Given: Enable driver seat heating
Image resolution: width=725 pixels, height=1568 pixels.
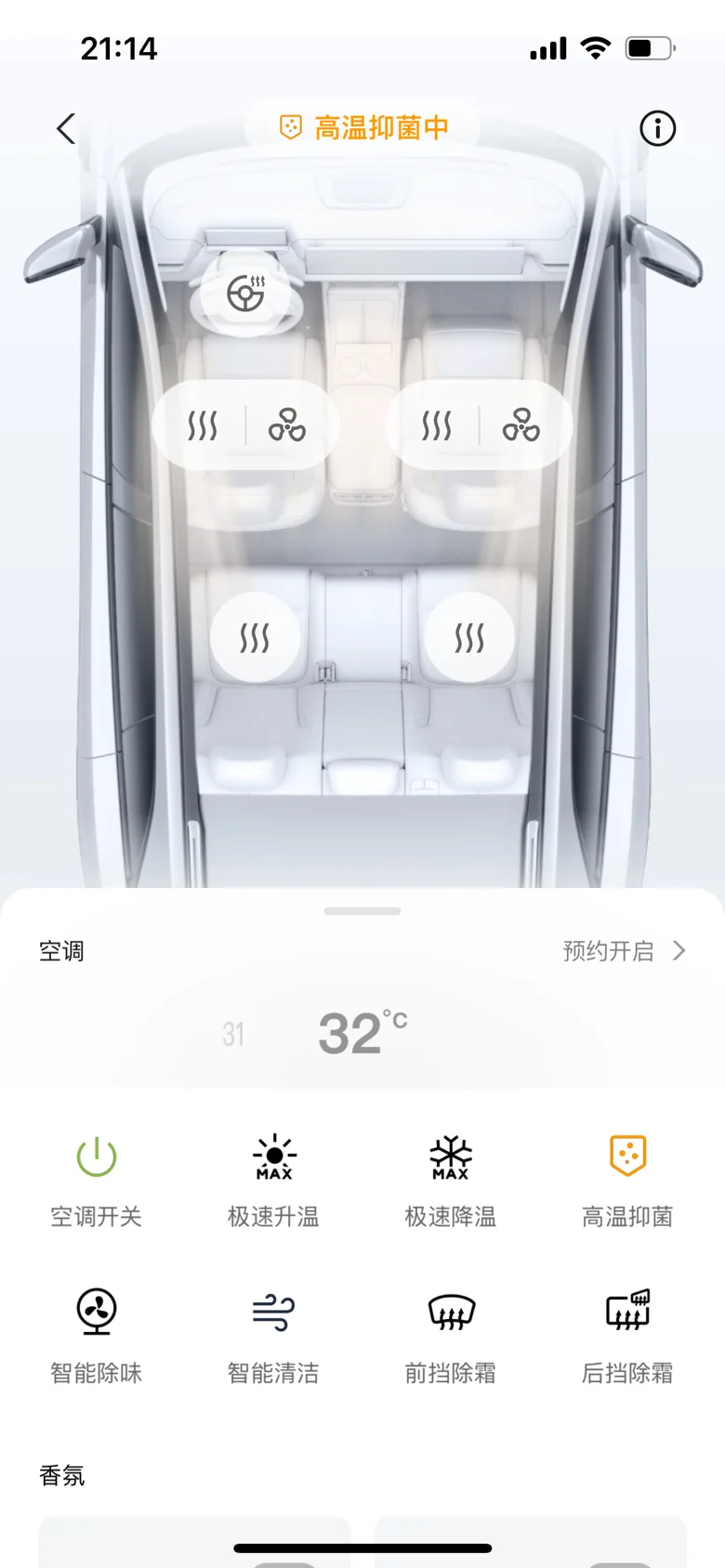Looking at the screenshot, I should [x=203, y=426].
